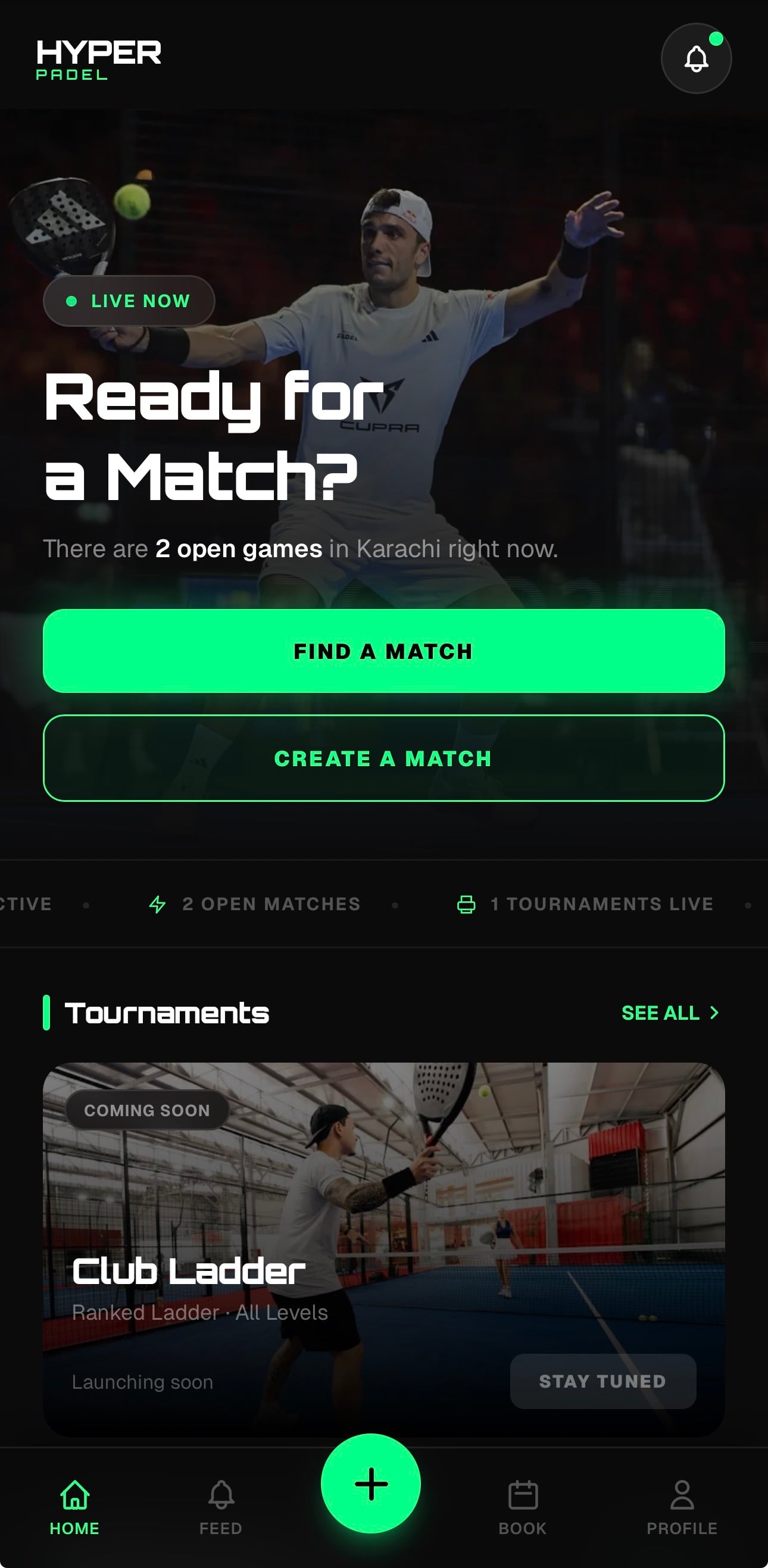
Task: Tap the green plus button
Action: (371, 1483)
